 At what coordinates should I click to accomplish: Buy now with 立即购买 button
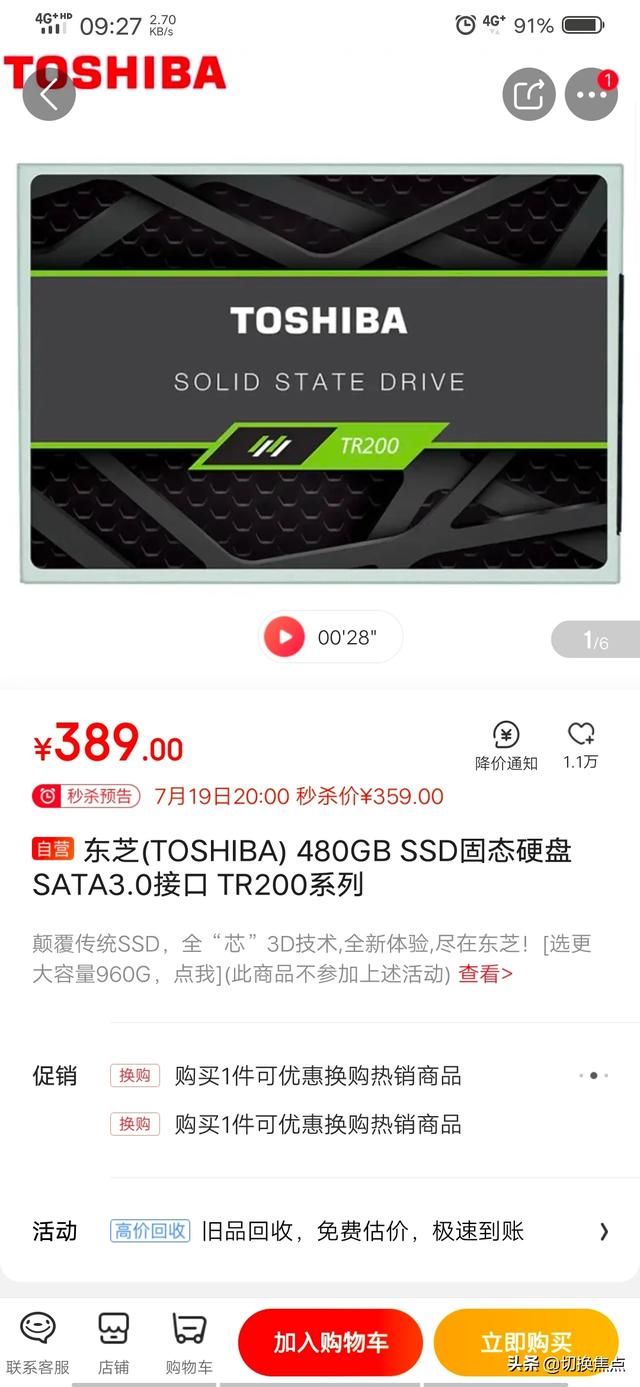[526, 1342]
